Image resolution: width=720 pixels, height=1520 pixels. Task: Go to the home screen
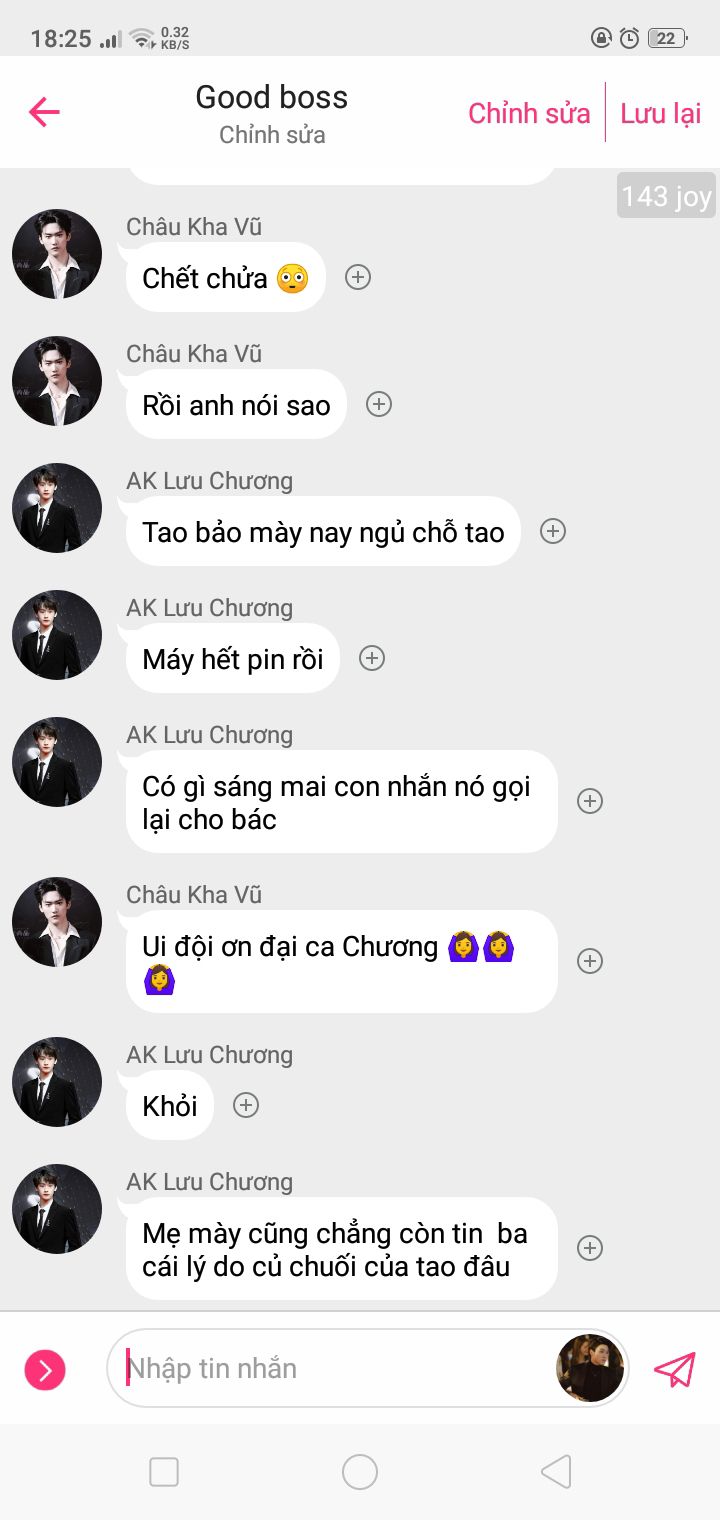pos(360,1472)
